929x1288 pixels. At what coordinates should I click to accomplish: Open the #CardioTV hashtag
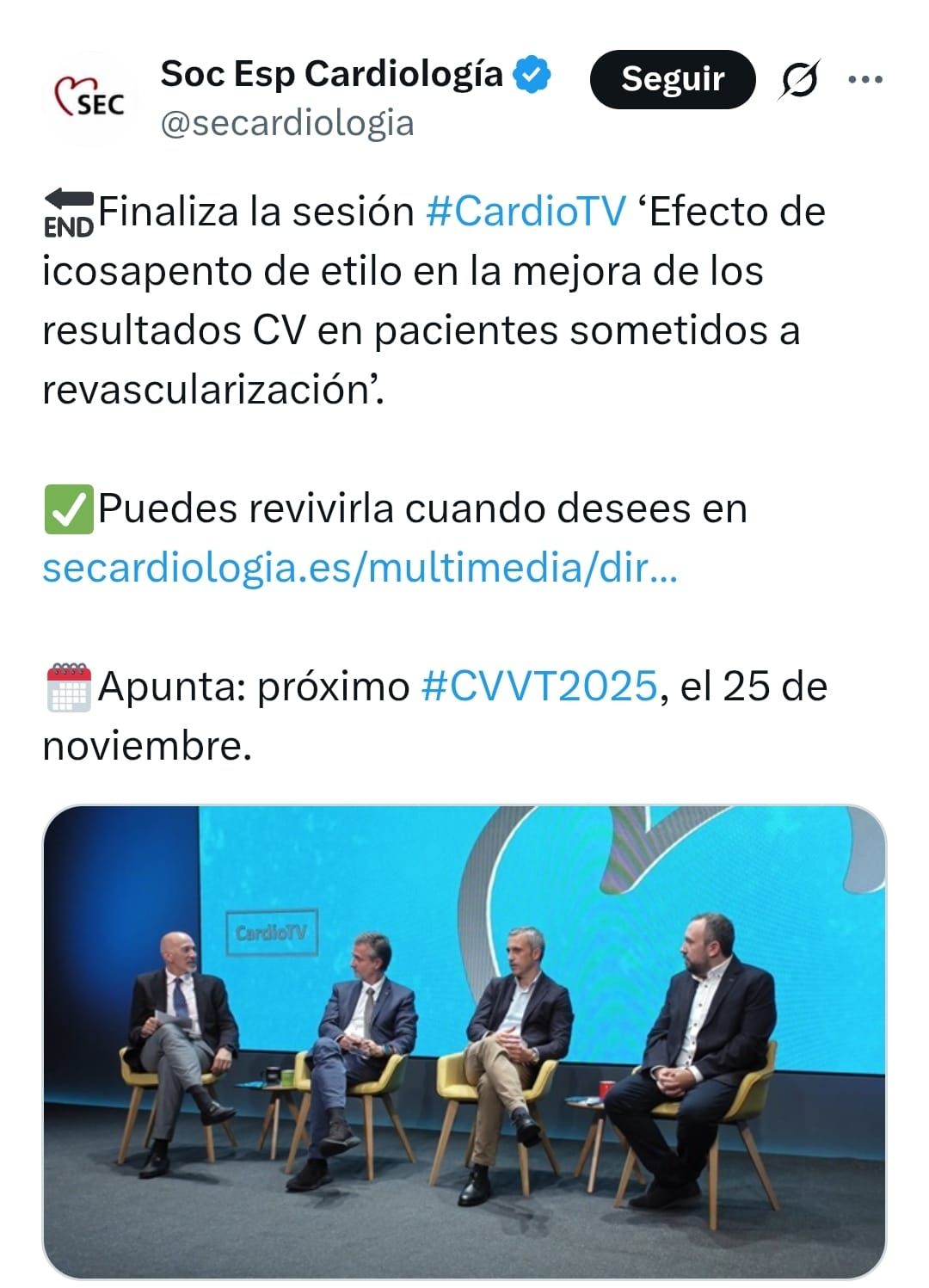[526, 212]
